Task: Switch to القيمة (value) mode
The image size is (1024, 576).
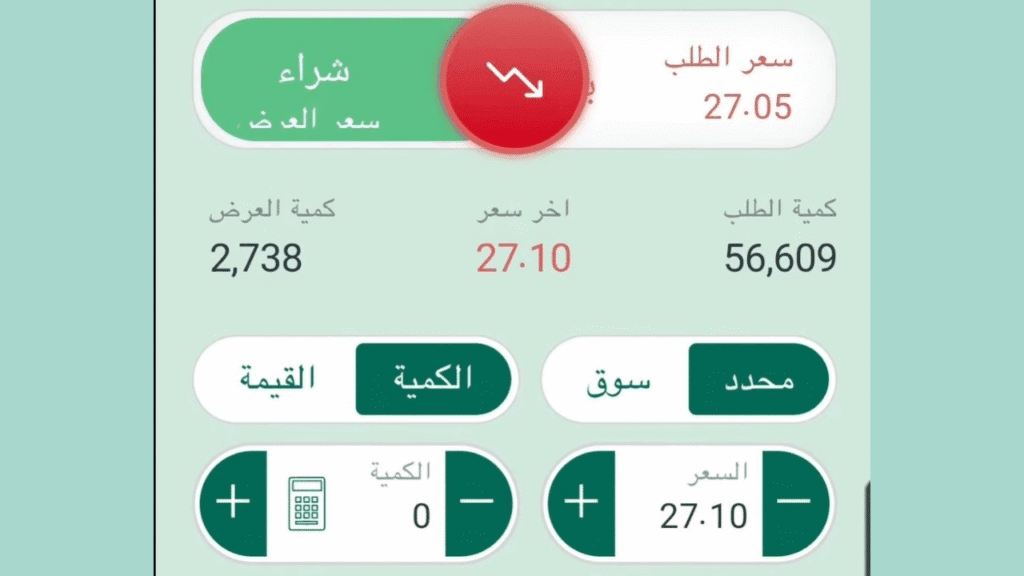Action: [277, 378]
